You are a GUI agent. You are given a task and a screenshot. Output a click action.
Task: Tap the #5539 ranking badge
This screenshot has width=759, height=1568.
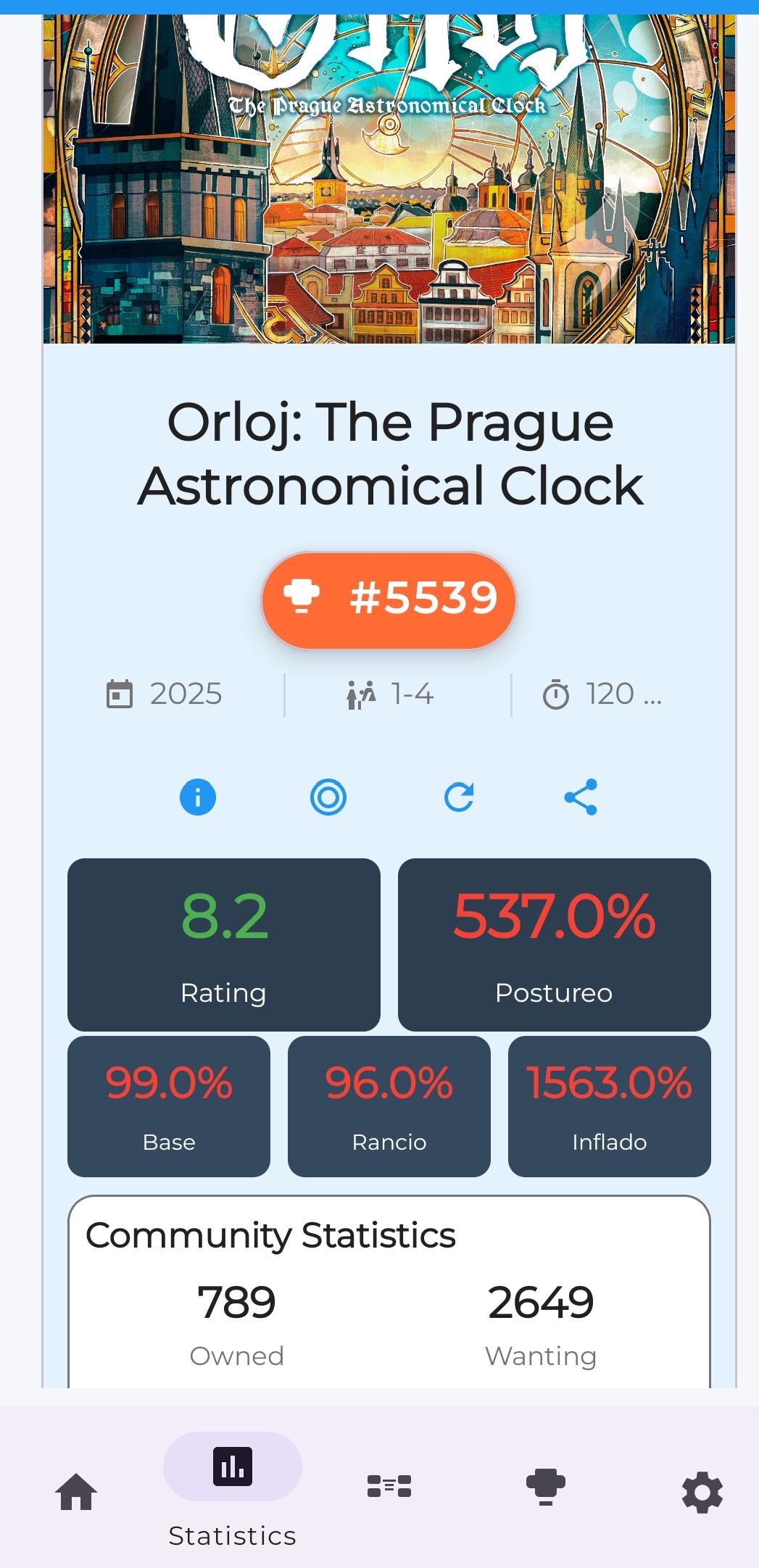389,600
